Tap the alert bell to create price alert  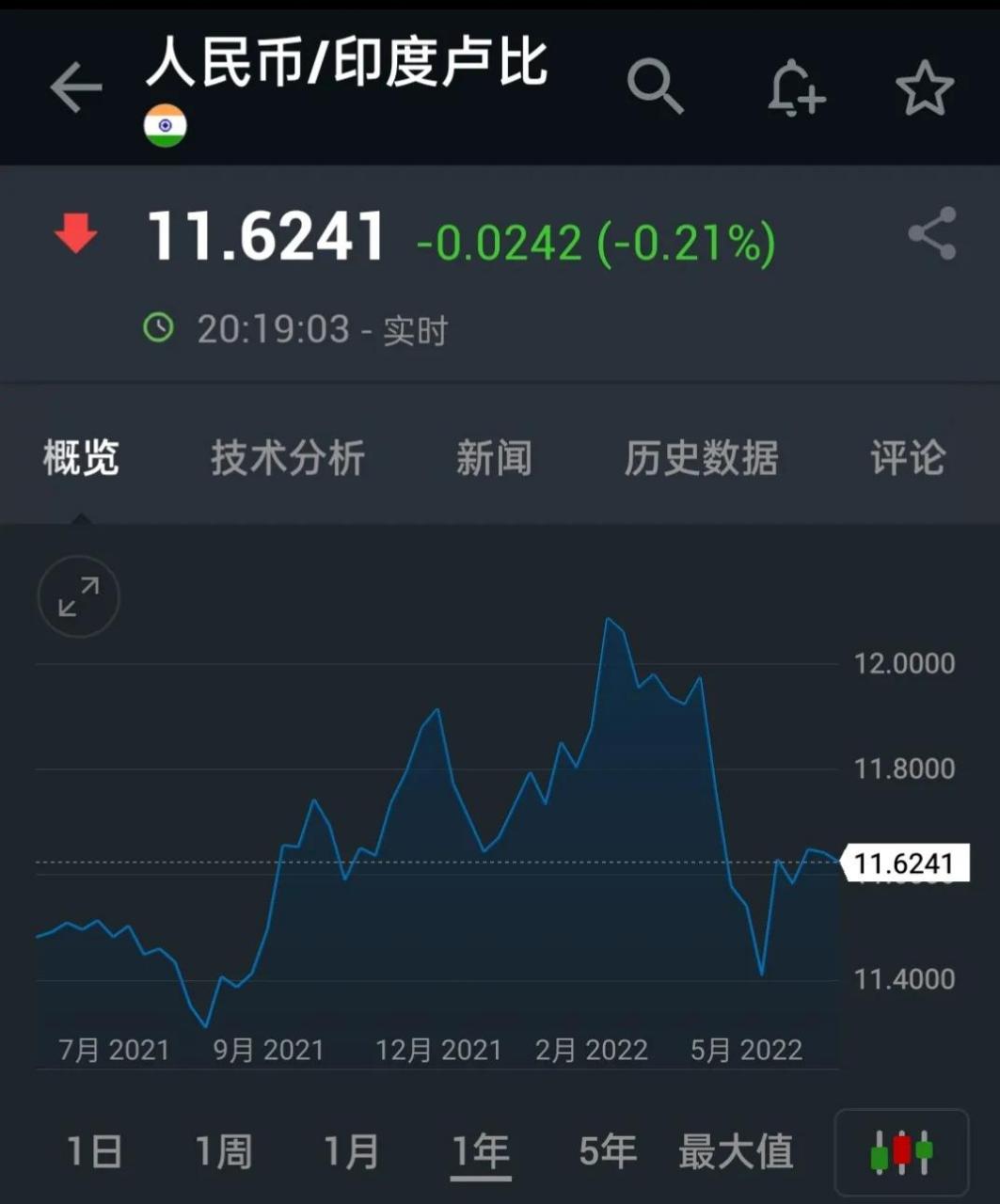point(795,87)
